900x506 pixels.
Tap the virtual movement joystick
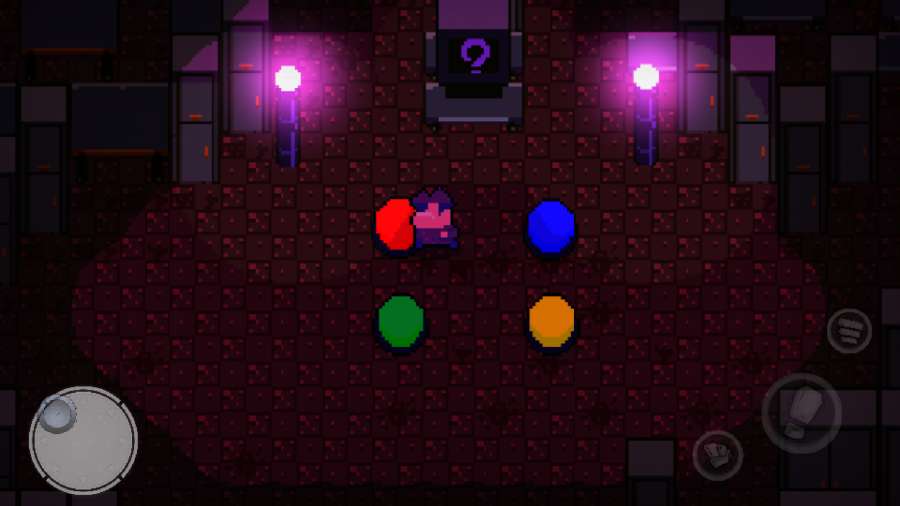pyautogui.click(x=83, y=439)
